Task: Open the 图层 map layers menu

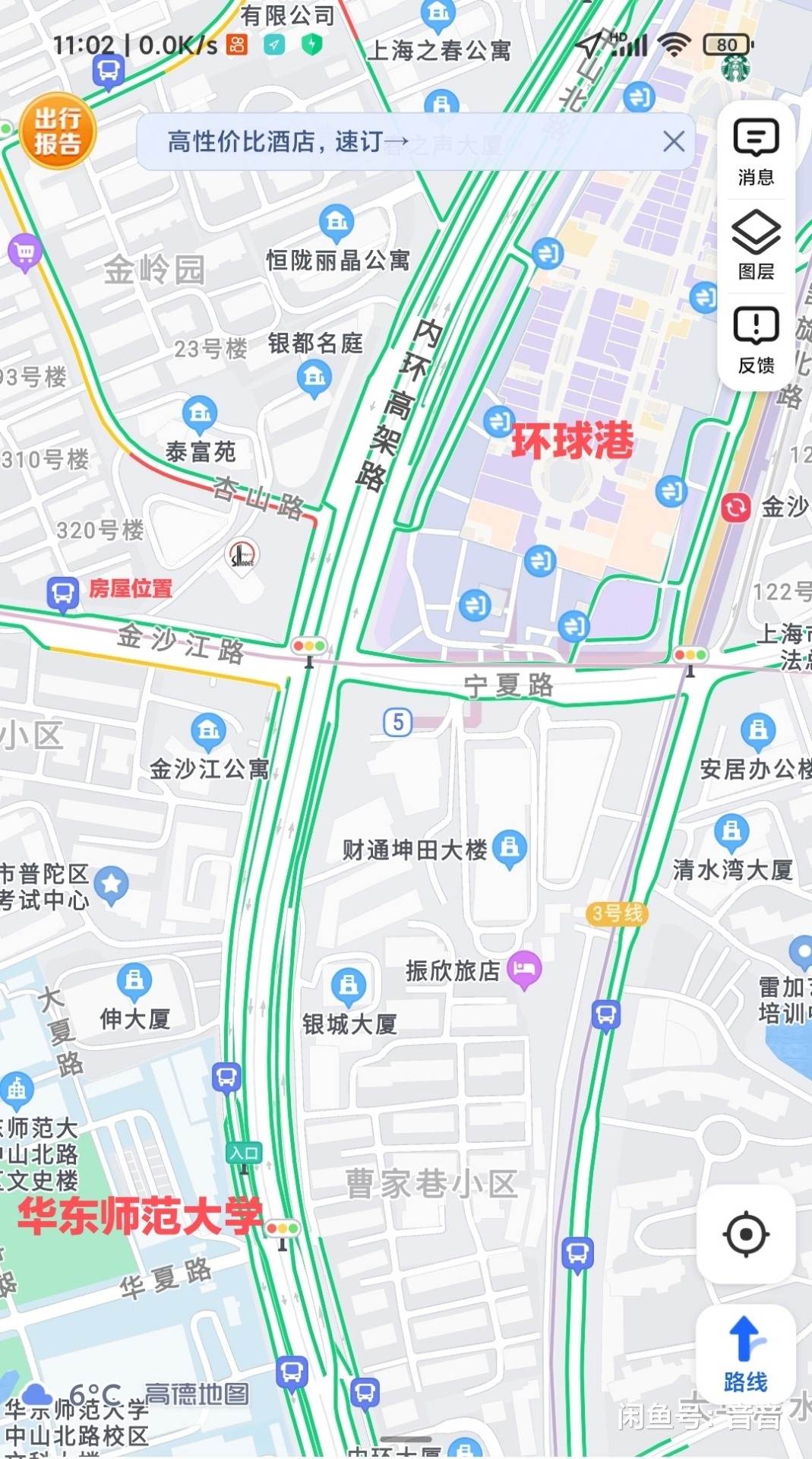Action: (x=756, y=246)
